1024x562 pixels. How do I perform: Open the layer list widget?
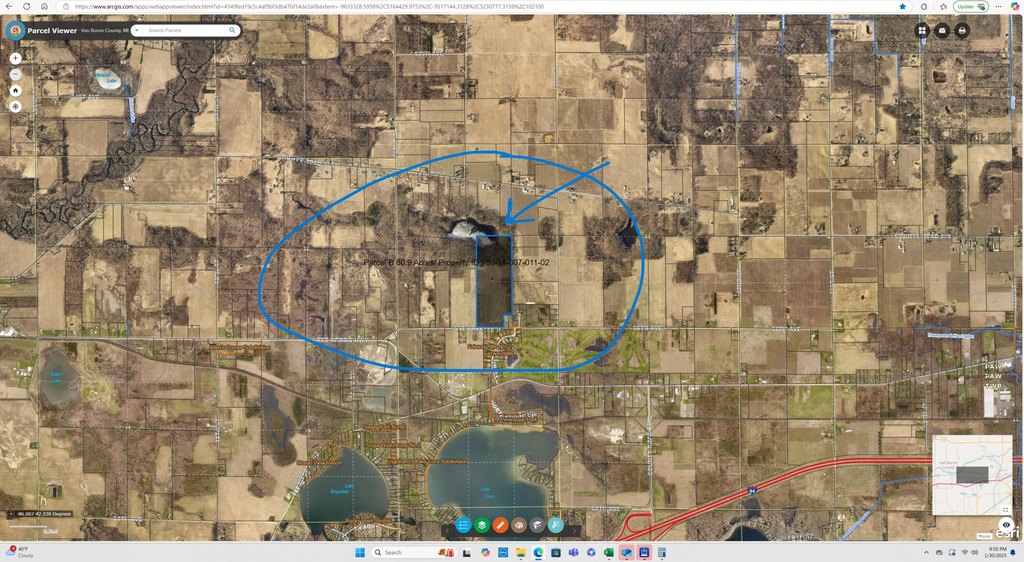[x=481, y=524]
